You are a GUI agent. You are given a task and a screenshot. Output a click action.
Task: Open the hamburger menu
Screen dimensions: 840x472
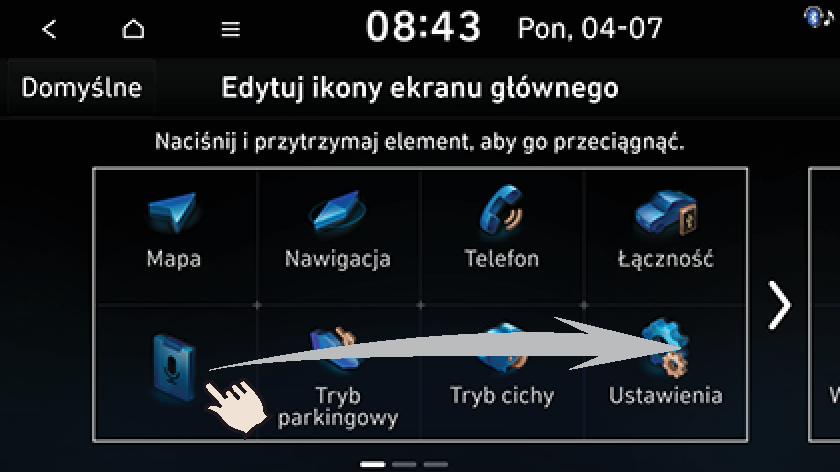[231, 29]
